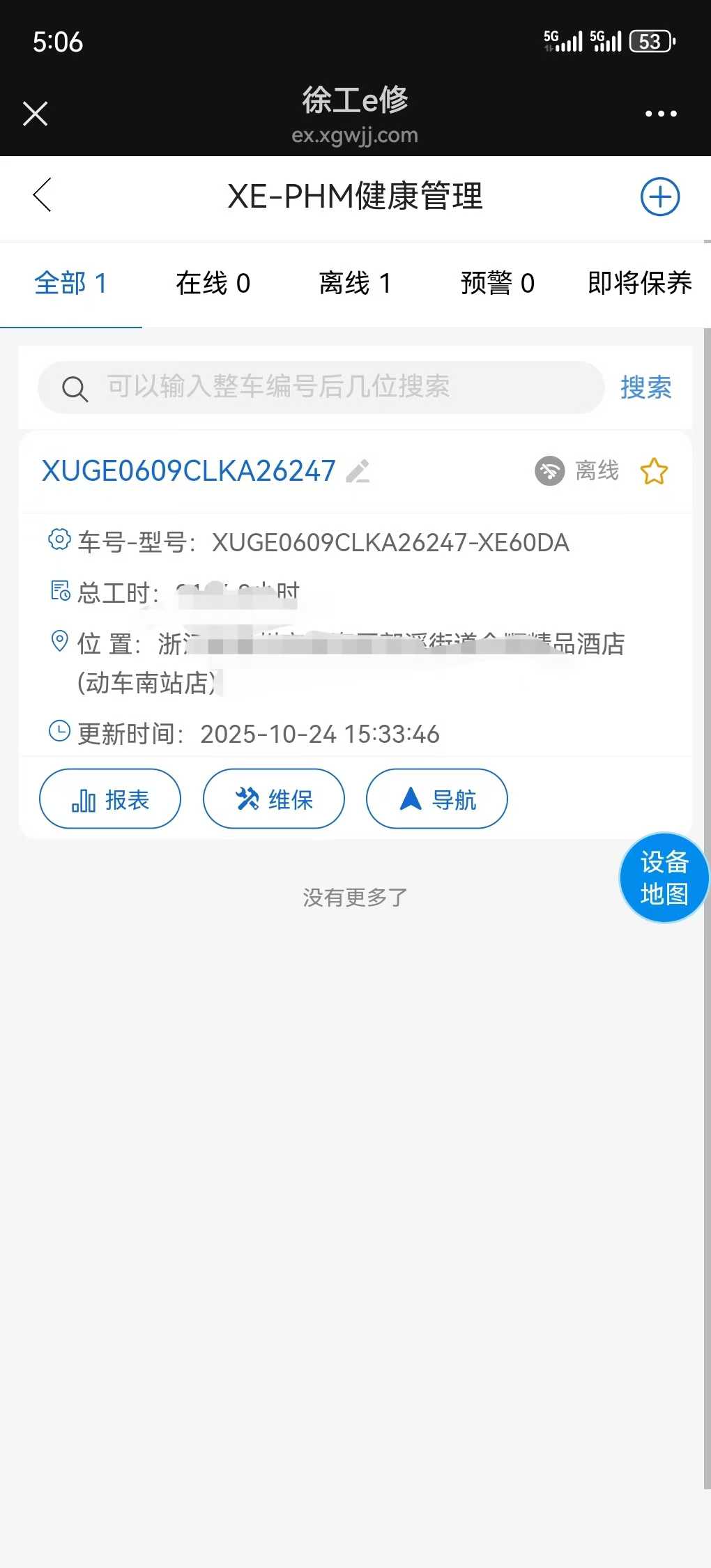
Task: Open vehicle link XUGE0609CLKA26247
Action: (x=188, y=470)
